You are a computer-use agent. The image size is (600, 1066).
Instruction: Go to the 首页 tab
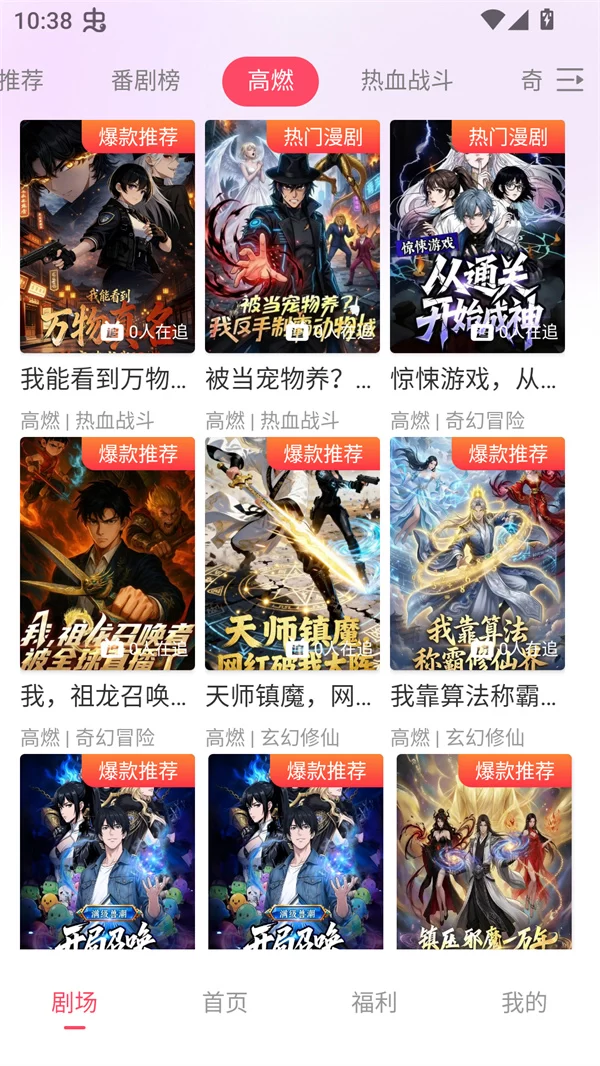225,1002
